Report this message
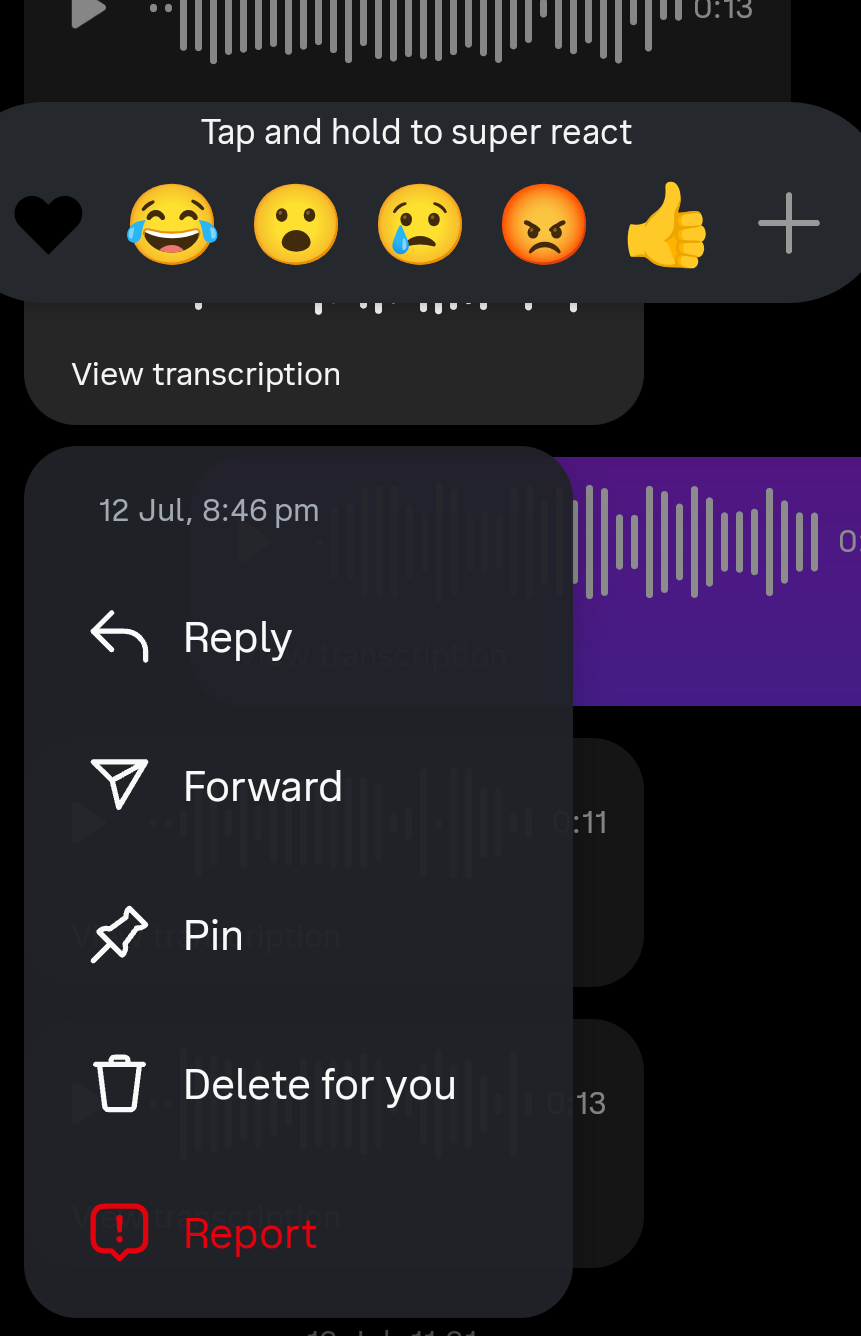 coord(250,1234)
